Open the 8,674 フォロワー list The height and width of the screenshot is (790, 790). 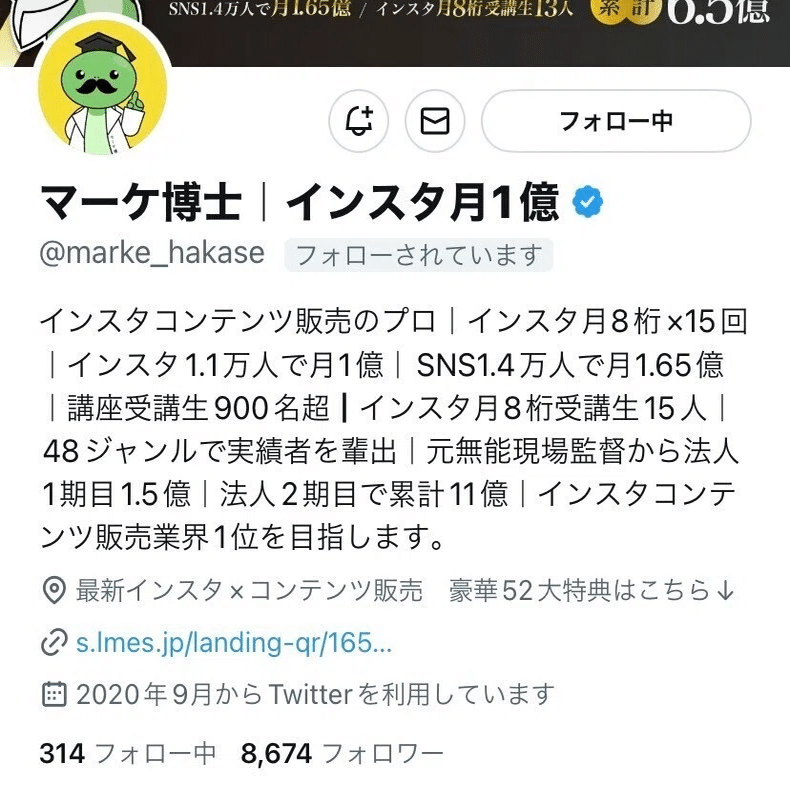click(341, 753)
